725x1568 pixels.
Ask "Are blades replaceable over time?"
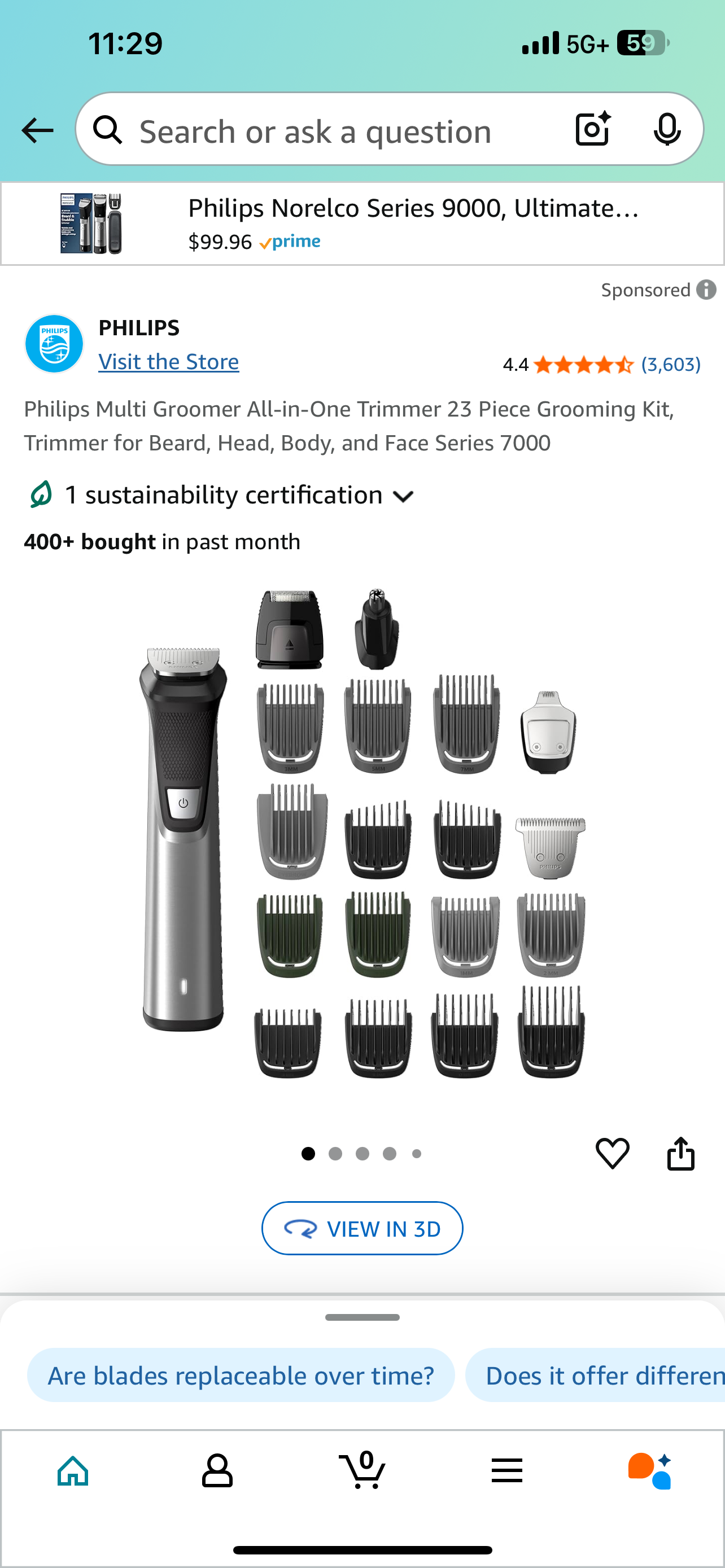(241, 1376)
